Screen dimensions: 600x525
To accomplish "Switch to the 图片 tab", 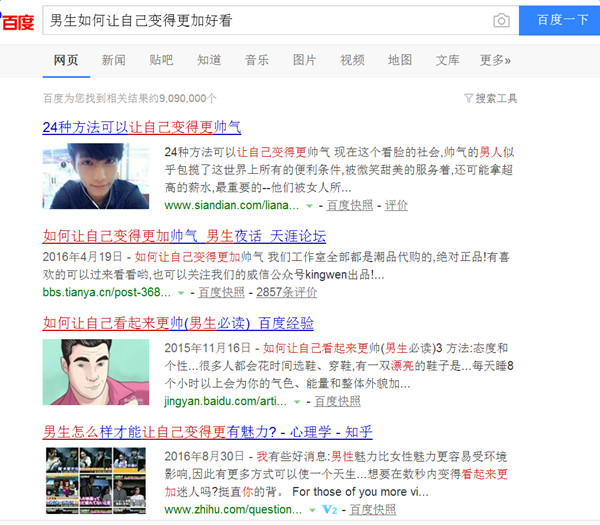I will pos(305,60).
